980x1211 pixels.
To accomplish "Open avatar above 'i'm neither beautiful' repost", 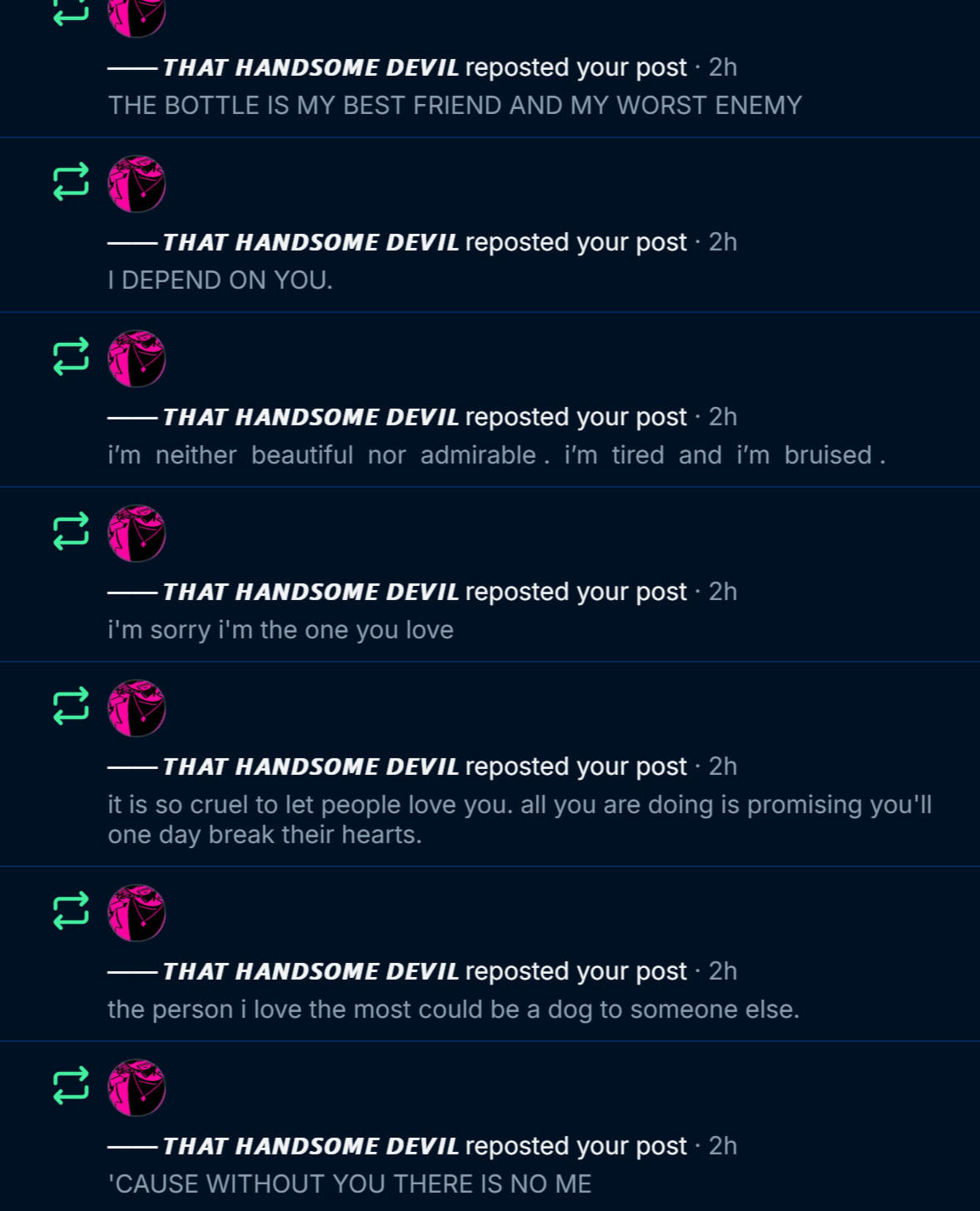I will click(136, 359).
